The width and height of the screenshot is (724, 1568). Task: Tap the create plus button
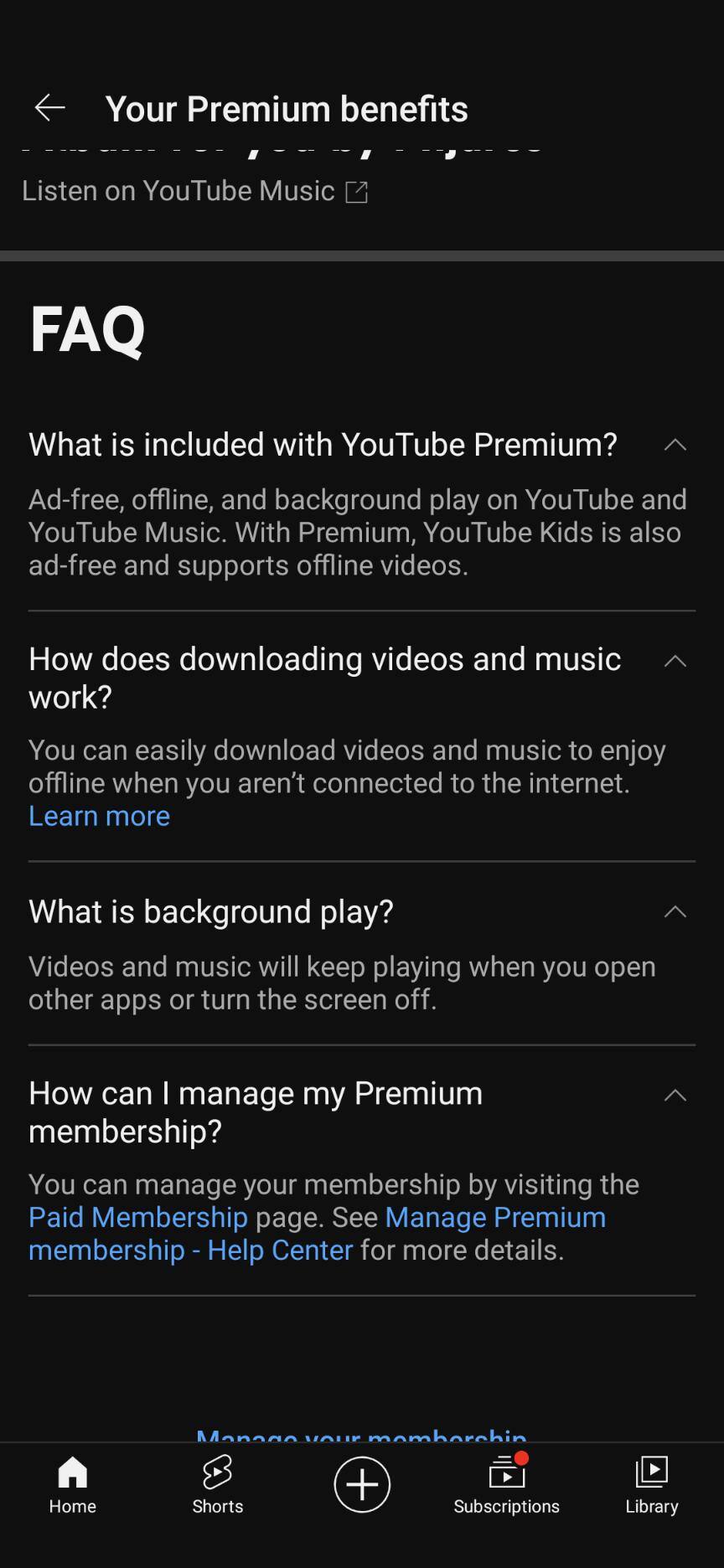click(362, 1484)
